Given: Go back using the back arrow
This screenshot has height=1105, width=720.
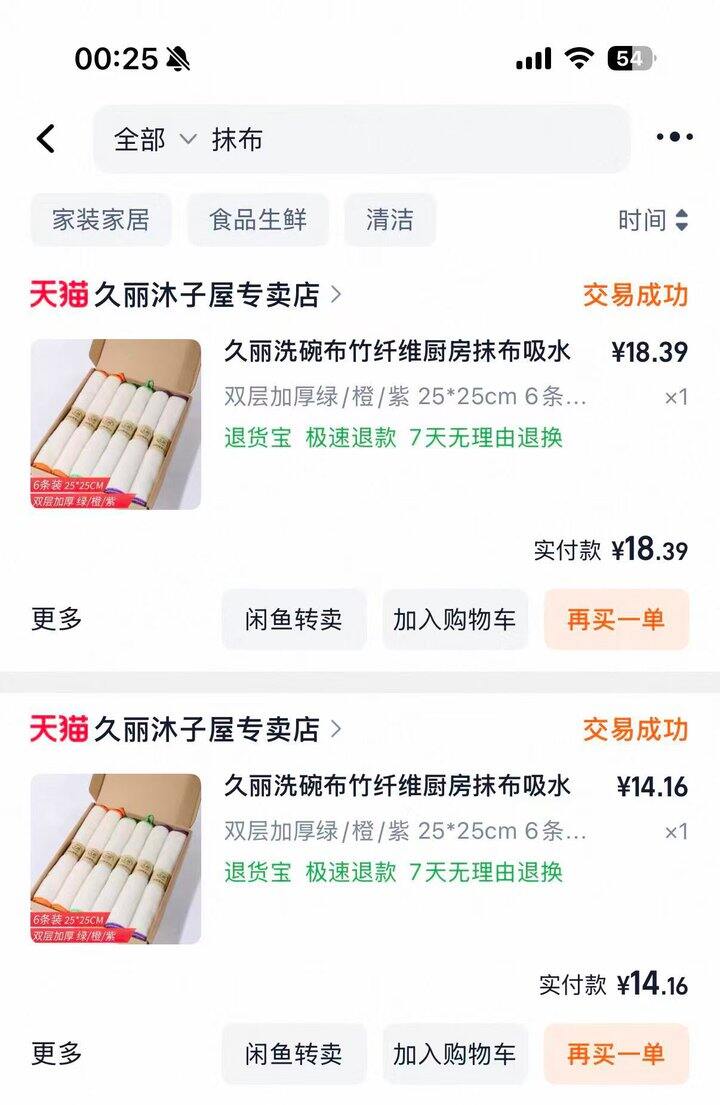Looking at the screenshot, I should [46, 138].
